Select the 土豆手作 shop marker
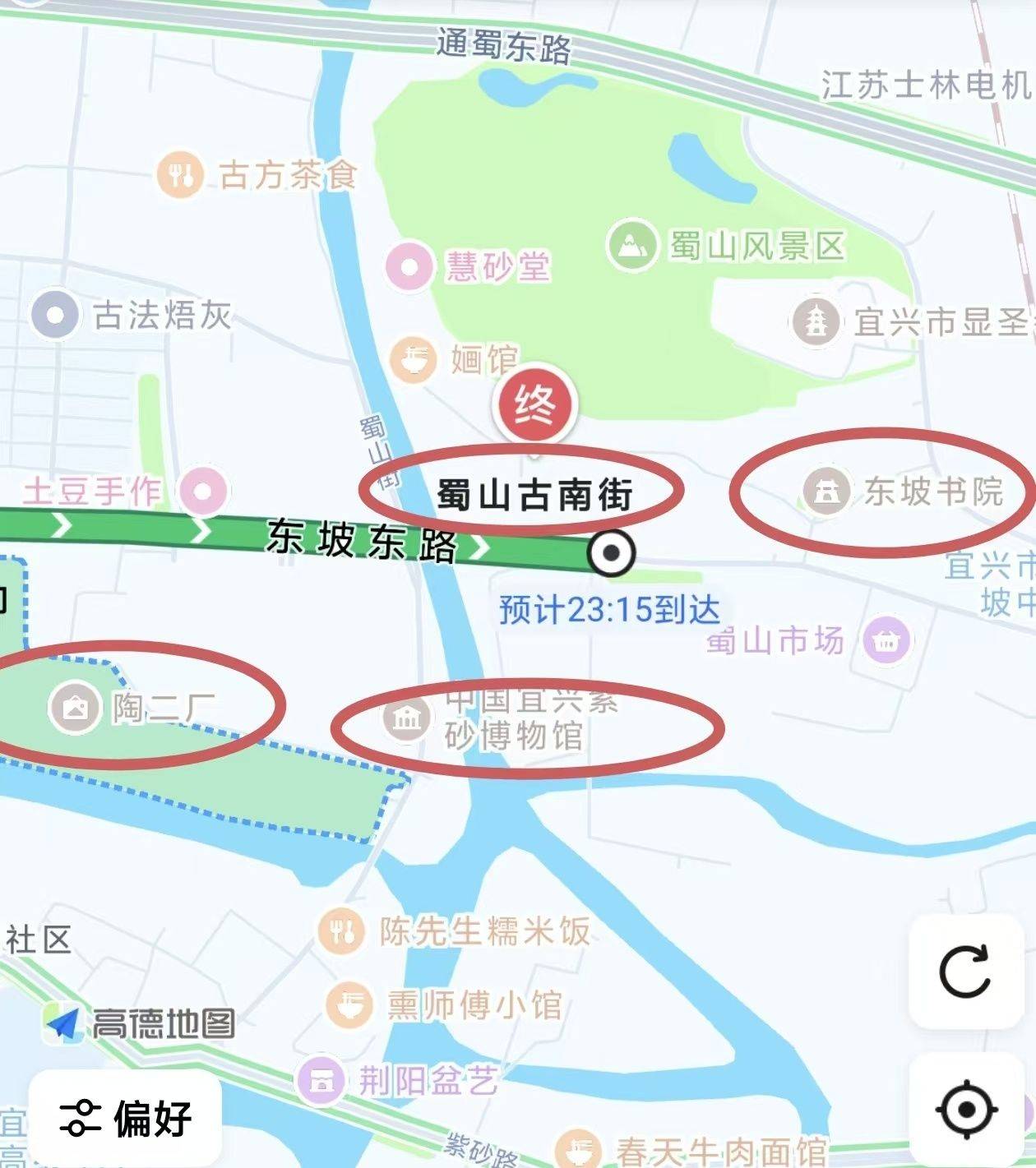Viewport: 1036px width, 1168px height. pyautogui.click(x=204, y=492)
